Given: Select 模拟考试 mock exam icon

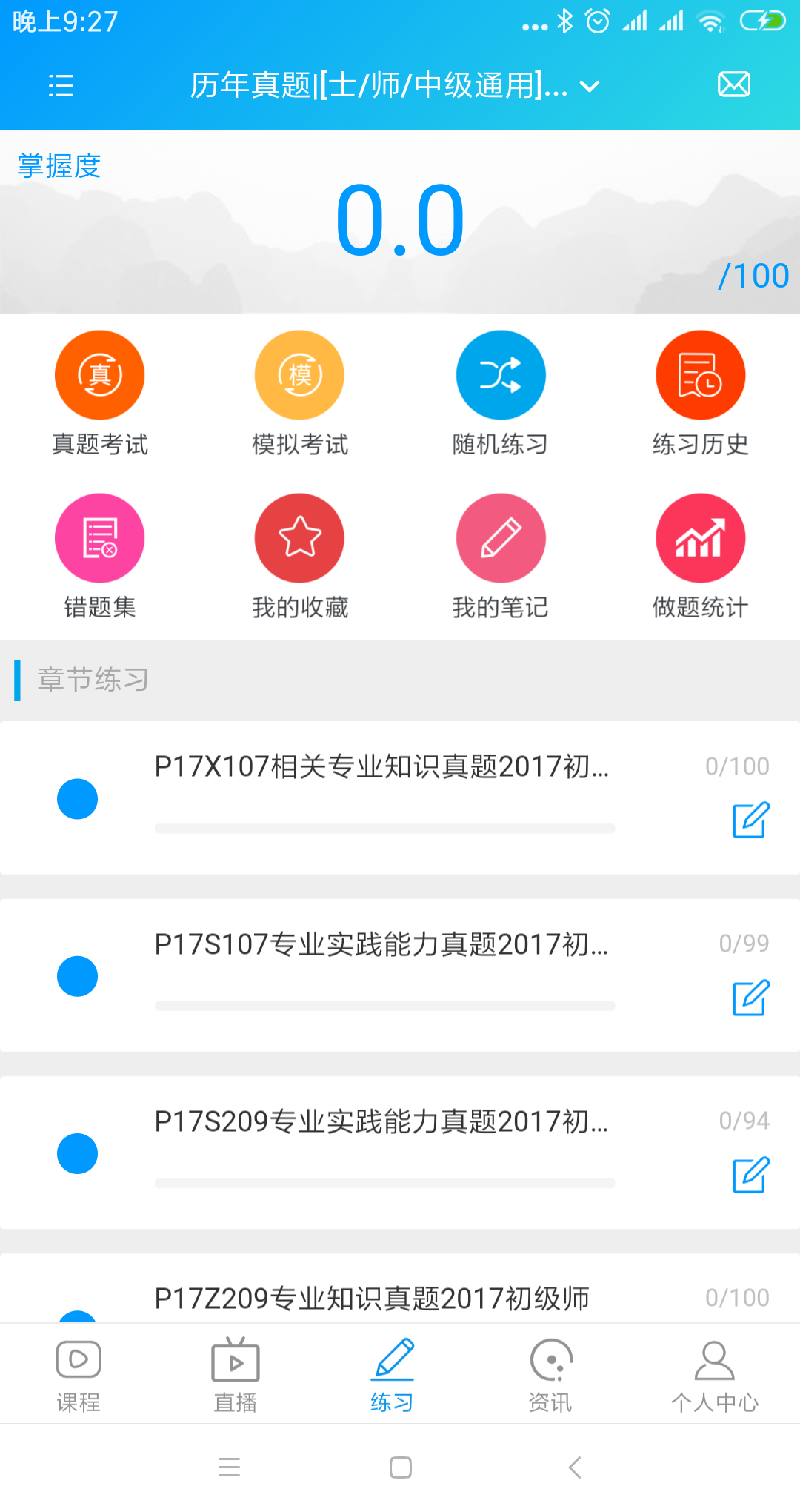Looking at the screenshot, I should pos(300,374).
